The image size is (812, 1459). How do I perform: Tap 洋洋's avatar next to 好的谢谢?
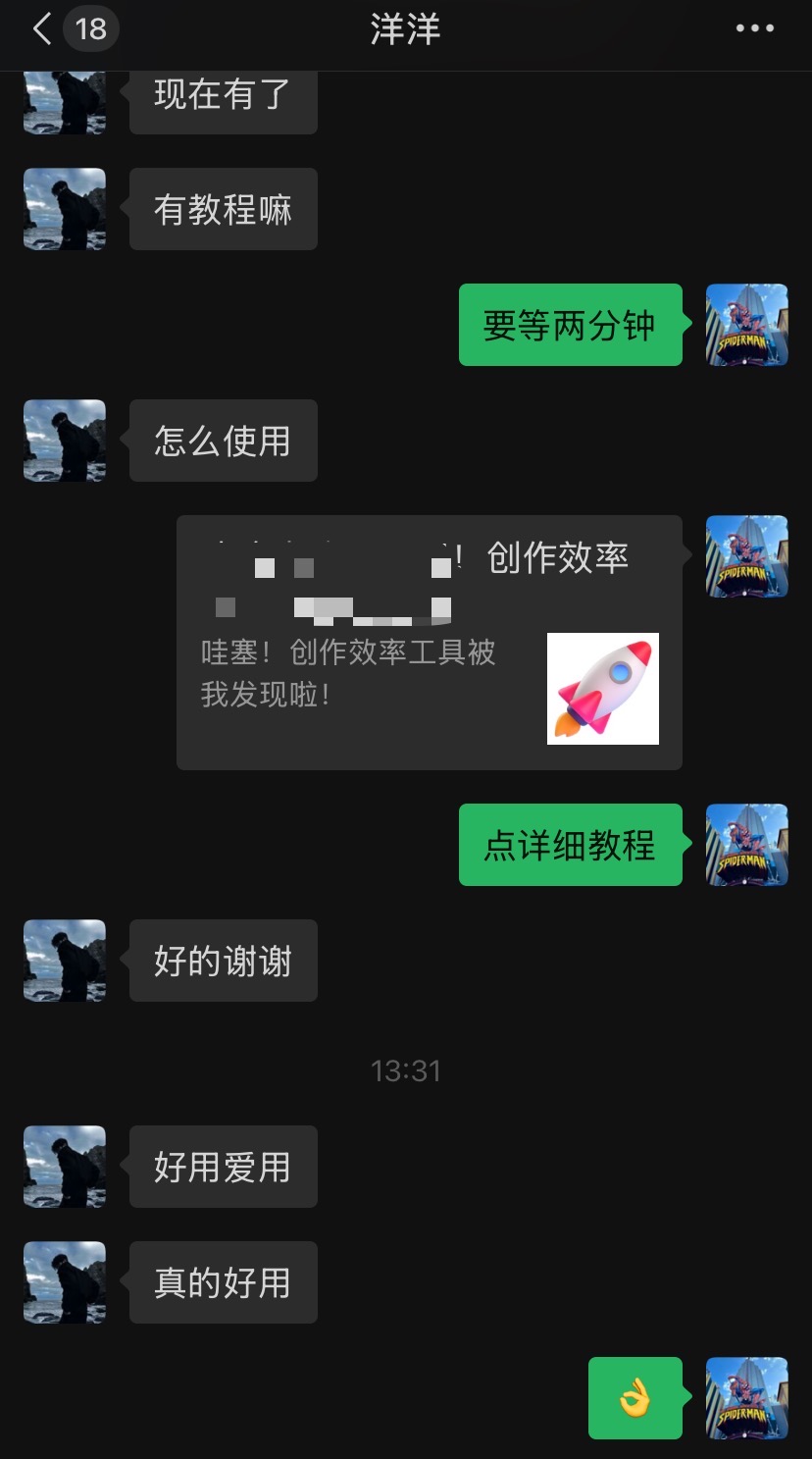click(x=64, y=961)
